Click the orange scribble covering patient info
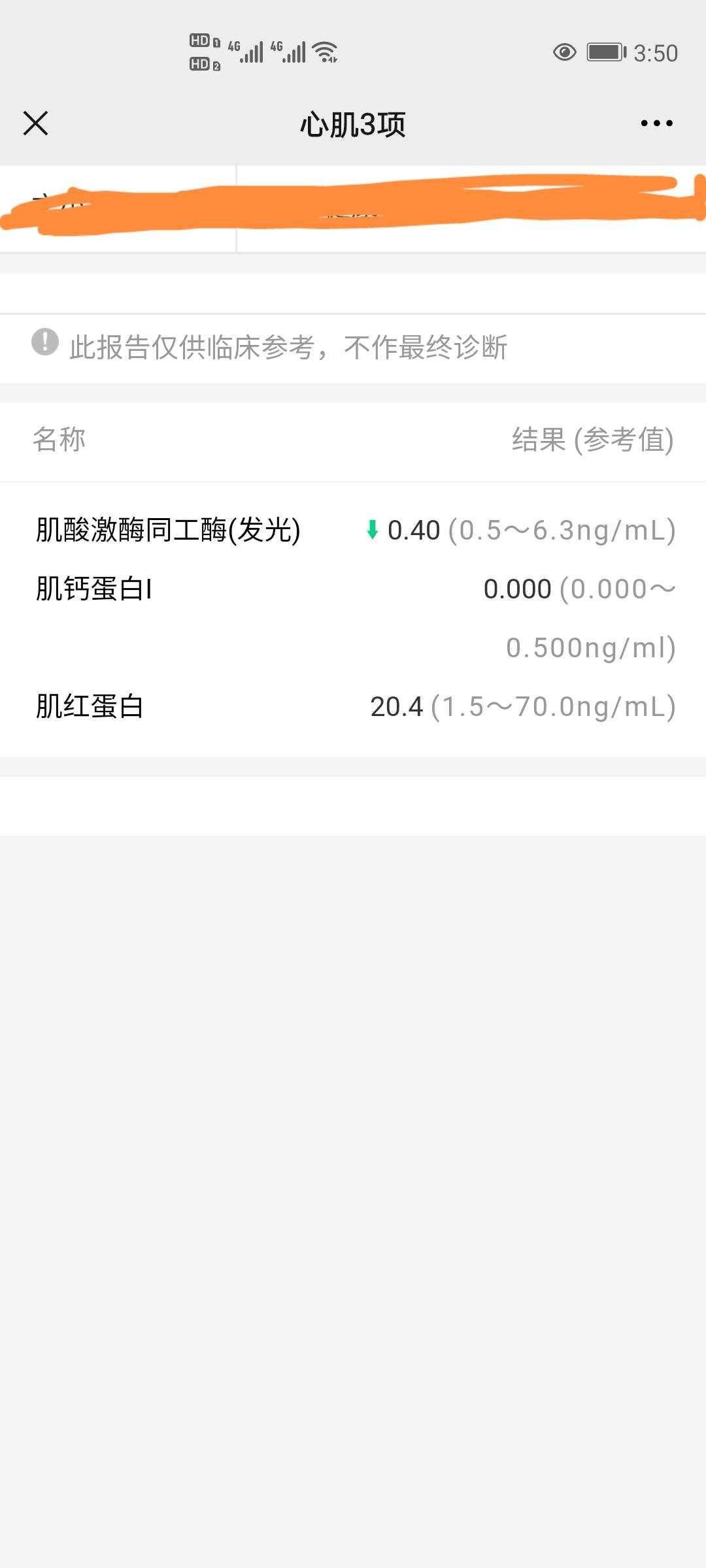Image resolution: width=706 pixels, height=1568 pixels. 353,203
